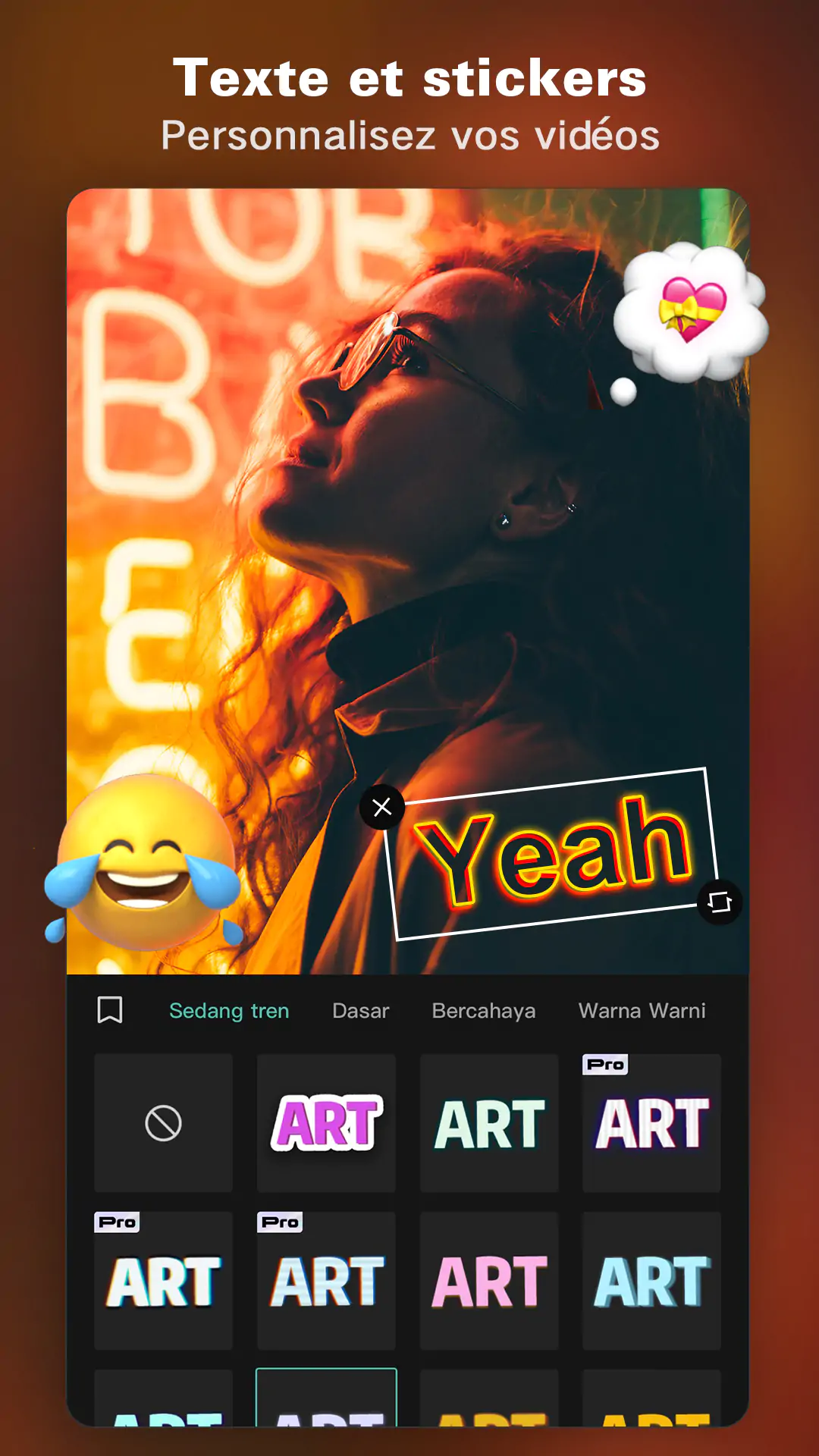The image size is (819, 1456).
Task: Click the Pro badge in the second row
Action: click(115, 1222)
